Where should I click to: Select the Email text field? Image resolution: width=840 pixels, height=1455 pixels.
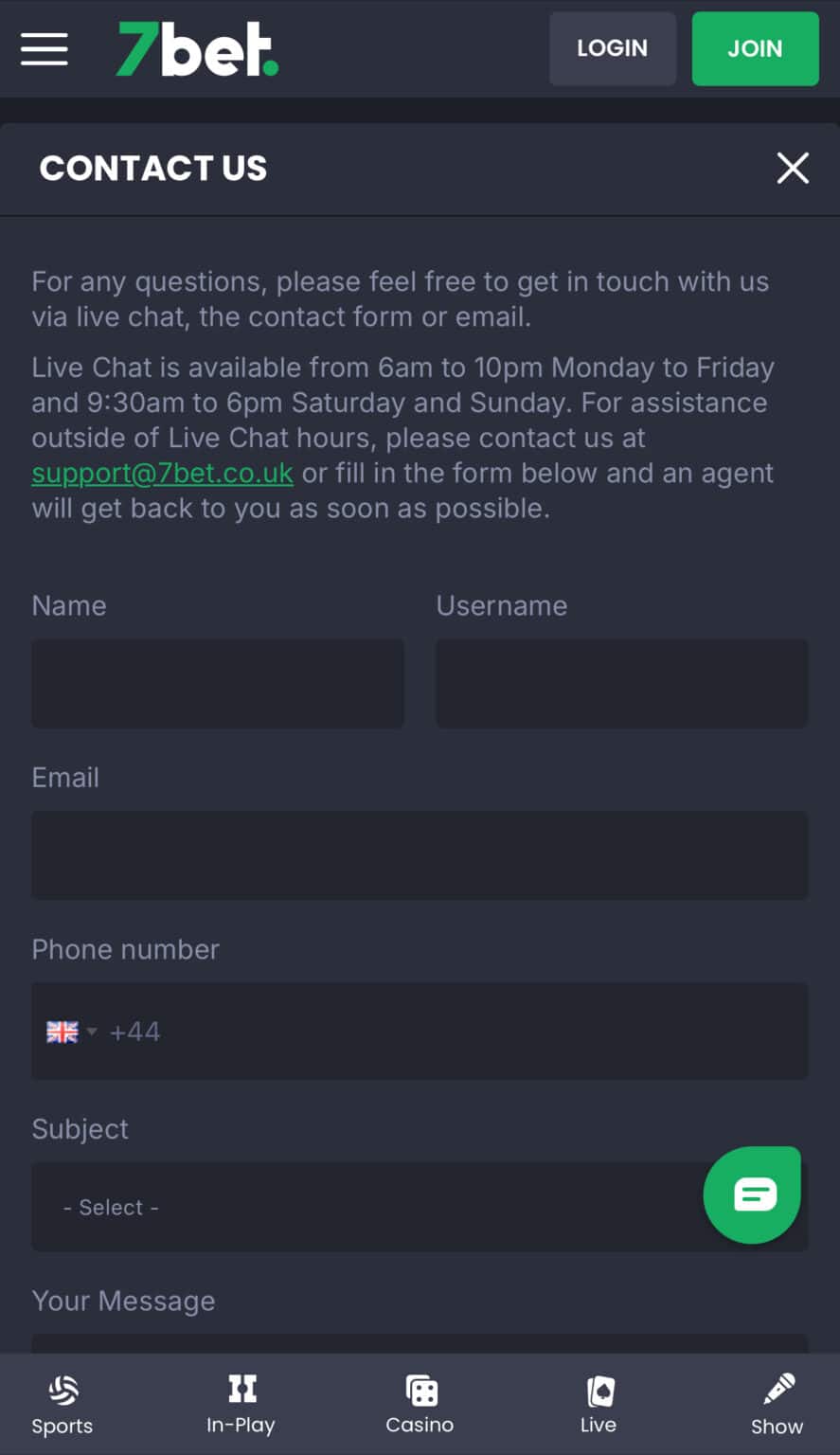[x=420, y=854]
